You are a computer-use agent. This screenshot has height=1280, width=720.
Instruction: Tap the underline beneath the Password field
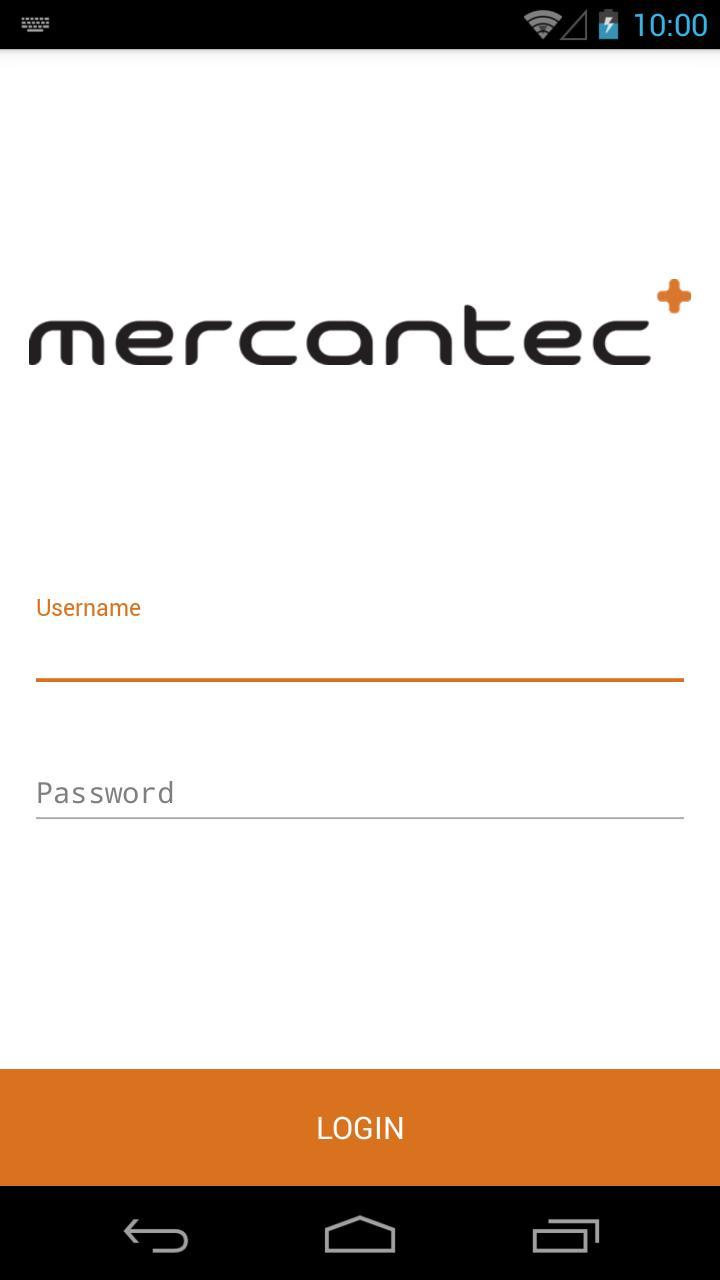(360, 818)
